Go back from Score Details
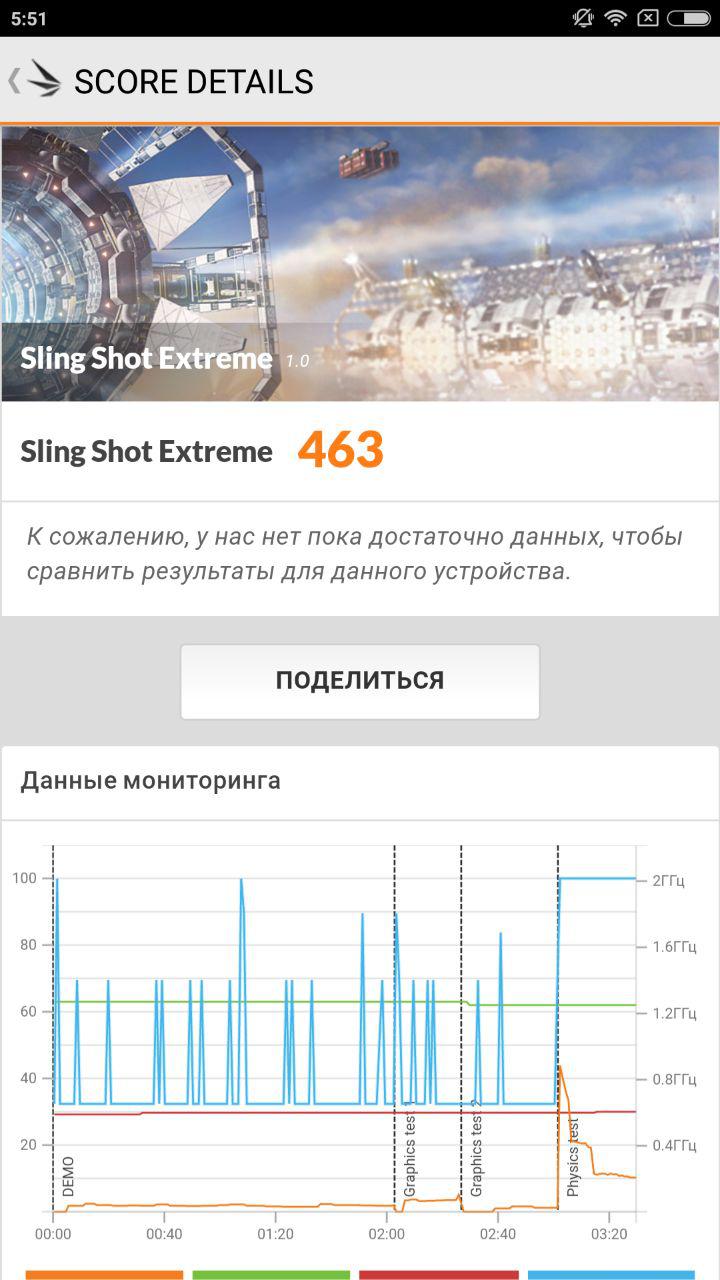Image resolution: width=720 pixels, height=1280 pixels. pos(34,80)
